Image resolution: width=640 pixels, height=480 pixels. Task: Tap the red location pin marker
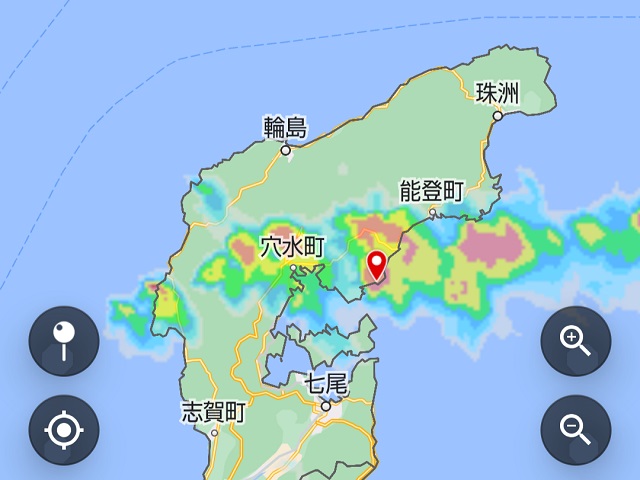(x=377, y=265)
